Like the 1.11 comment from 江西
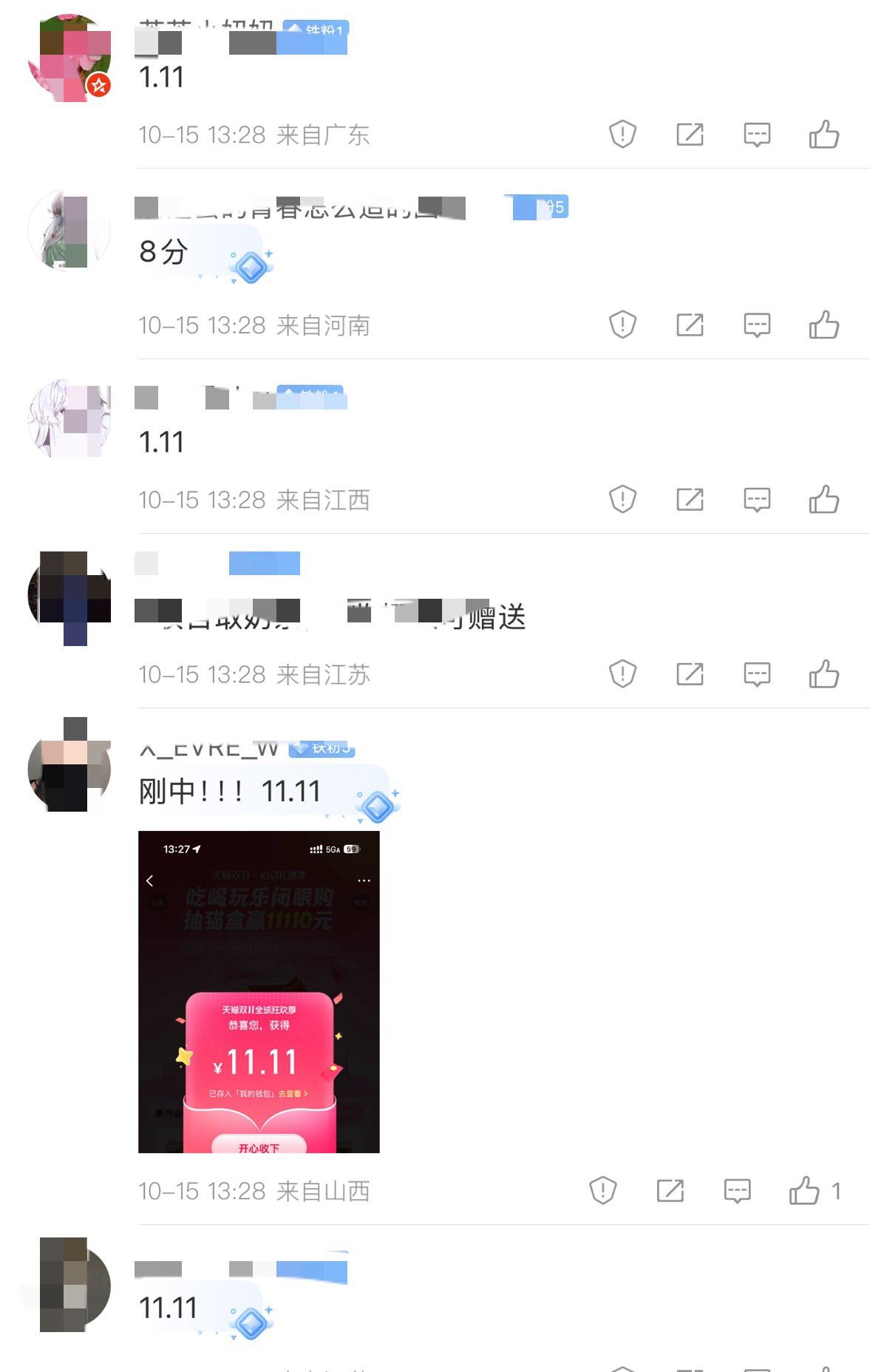This screenshot has height=1372, width=870. 823,500
